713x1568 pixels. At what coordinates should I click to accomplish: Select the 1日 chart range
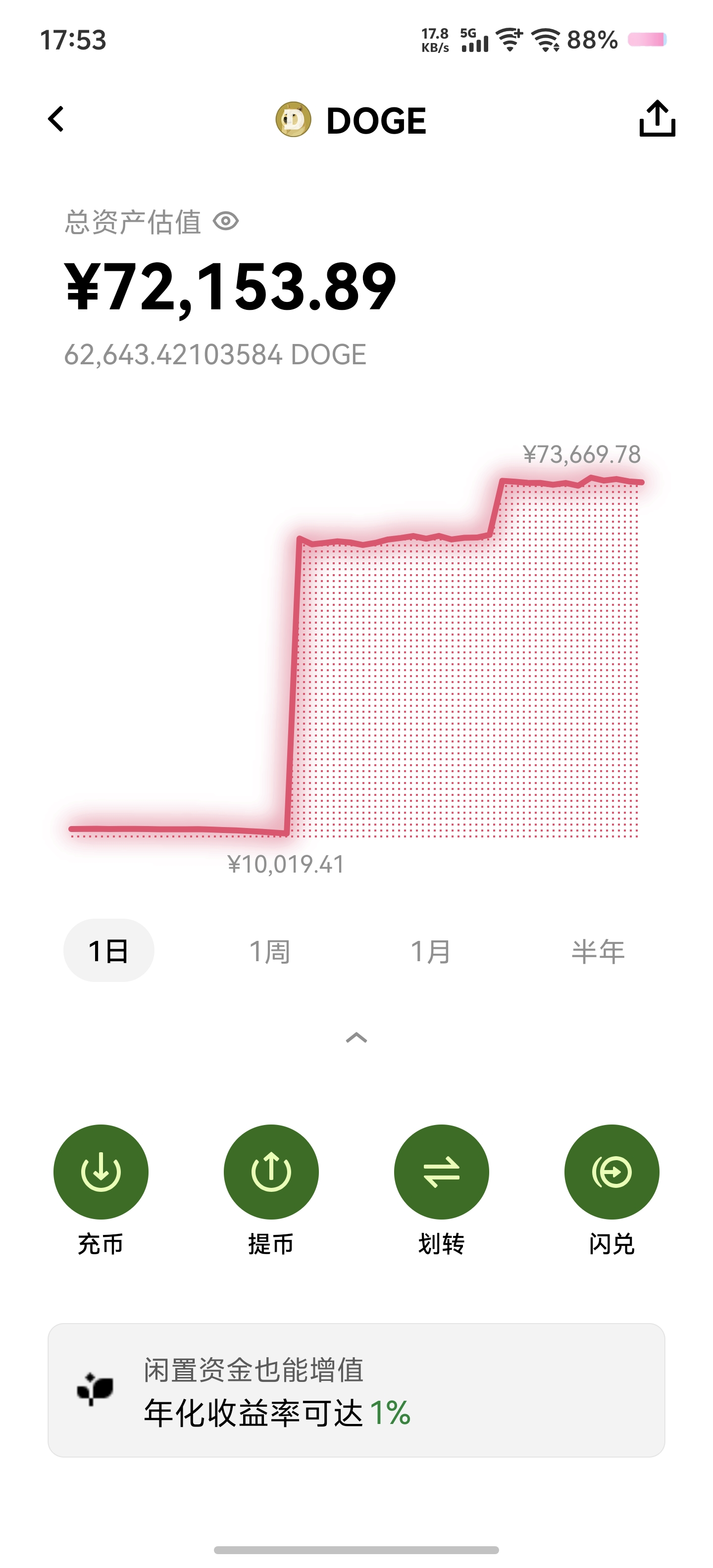tap(108, 951)
